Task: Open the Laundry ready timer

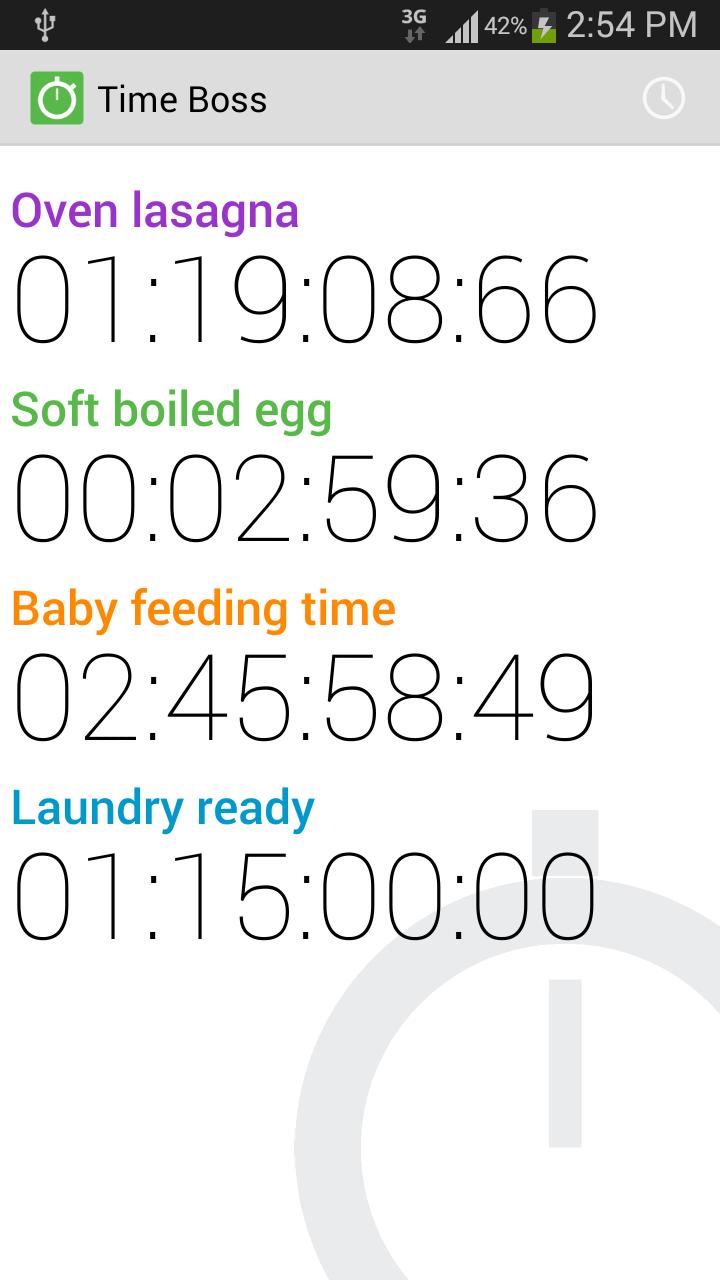Action: (162, 806)
